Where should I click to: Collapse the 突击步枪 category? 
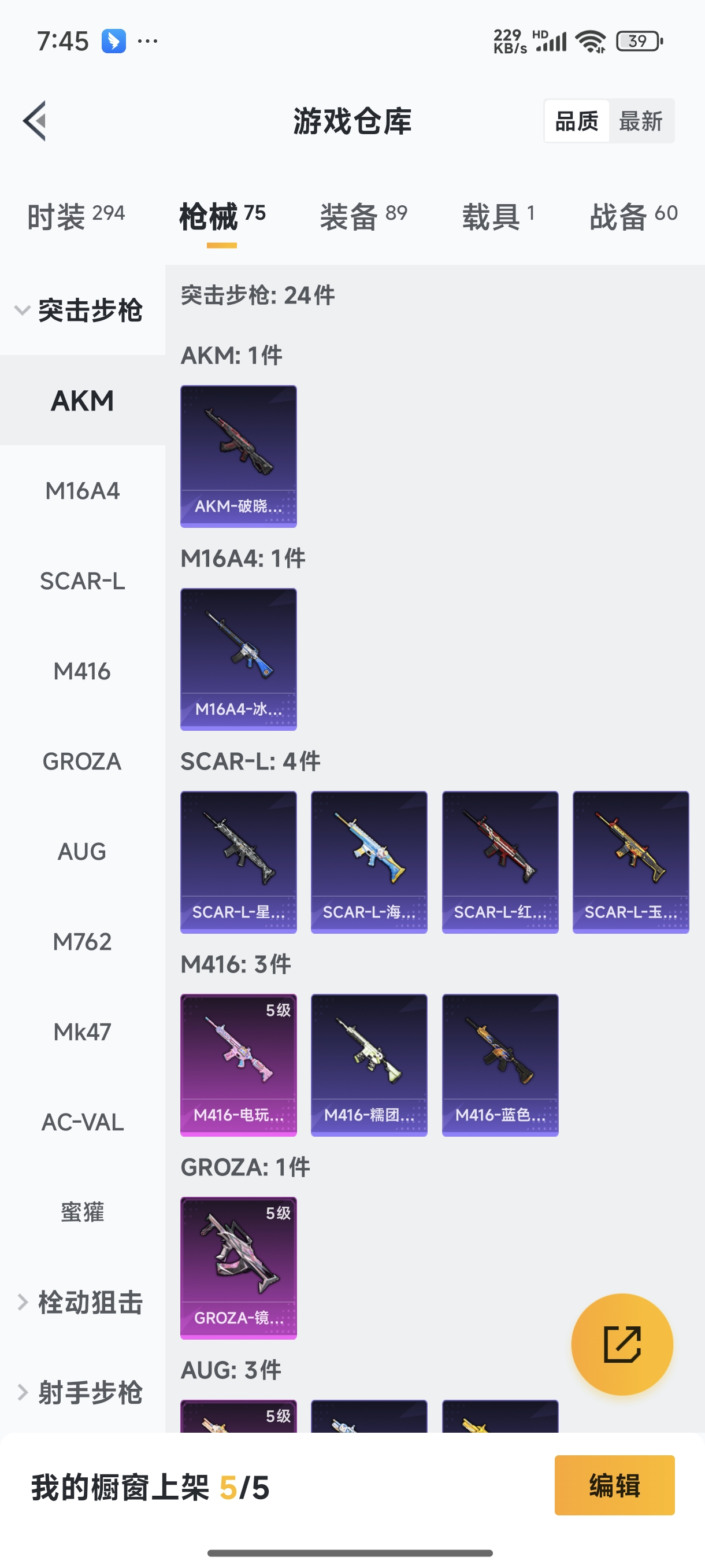80,310
